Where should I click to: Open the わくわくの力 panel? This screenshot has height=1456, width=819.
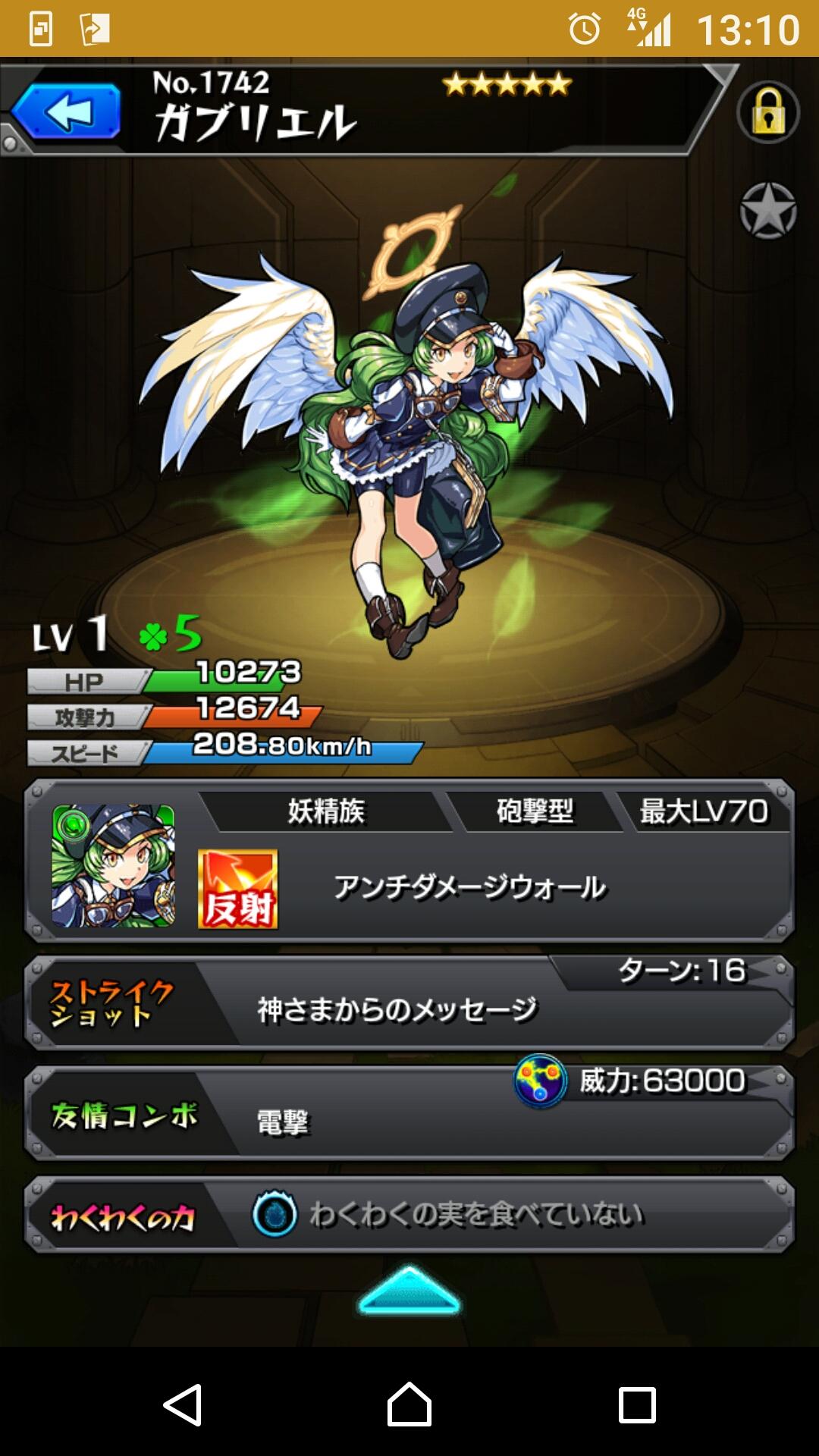pos(409,1215)
